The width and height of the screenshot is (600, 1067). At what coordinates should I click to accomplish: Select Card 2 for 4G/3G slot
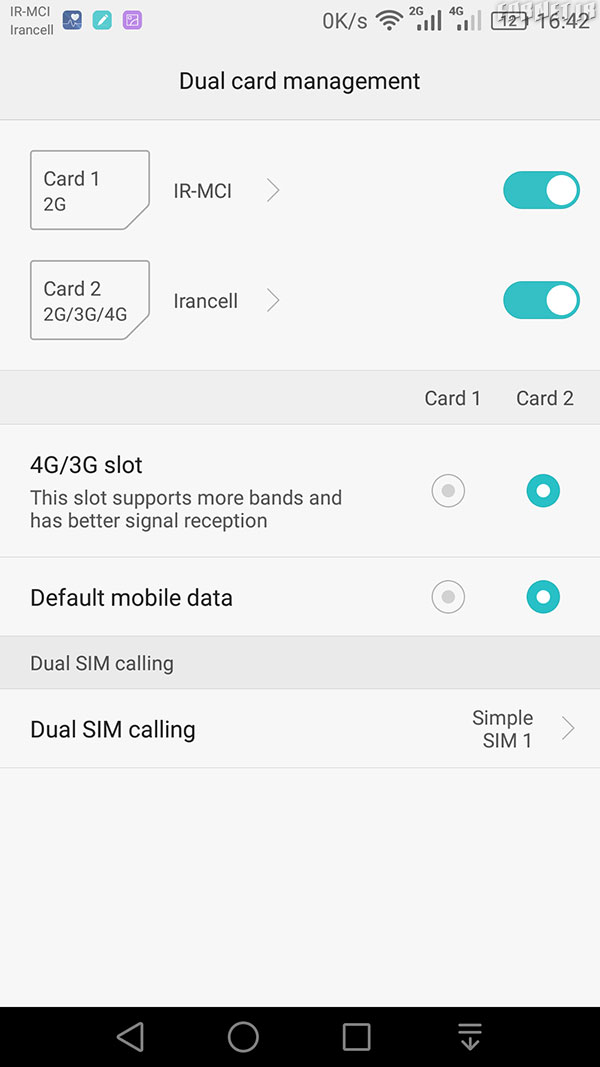pyautogui.click(x=543, y=491)
